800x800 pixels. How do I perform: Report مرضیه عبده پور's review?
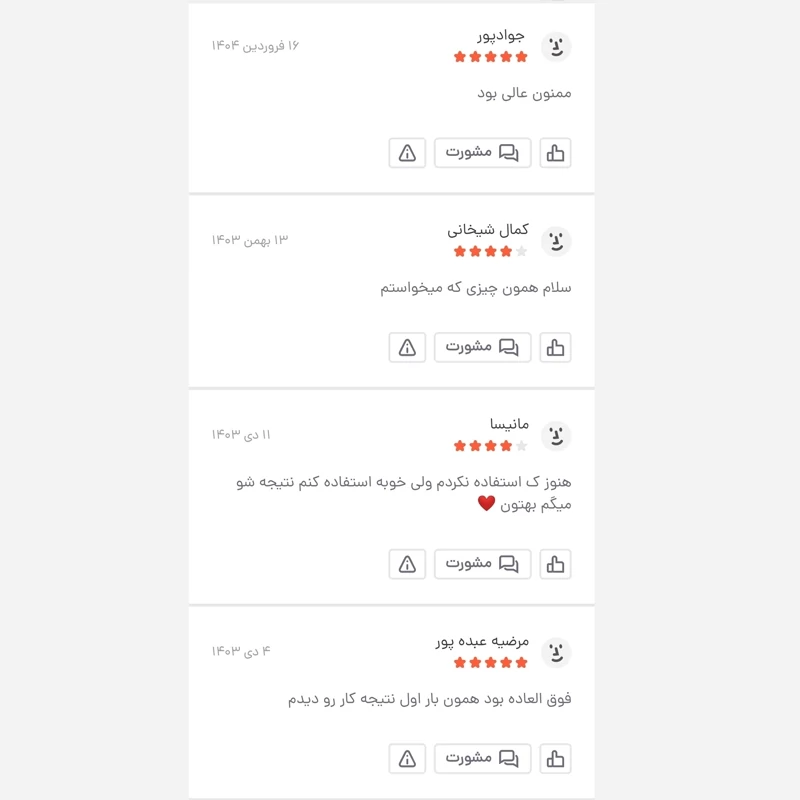[x=407, y=759]
